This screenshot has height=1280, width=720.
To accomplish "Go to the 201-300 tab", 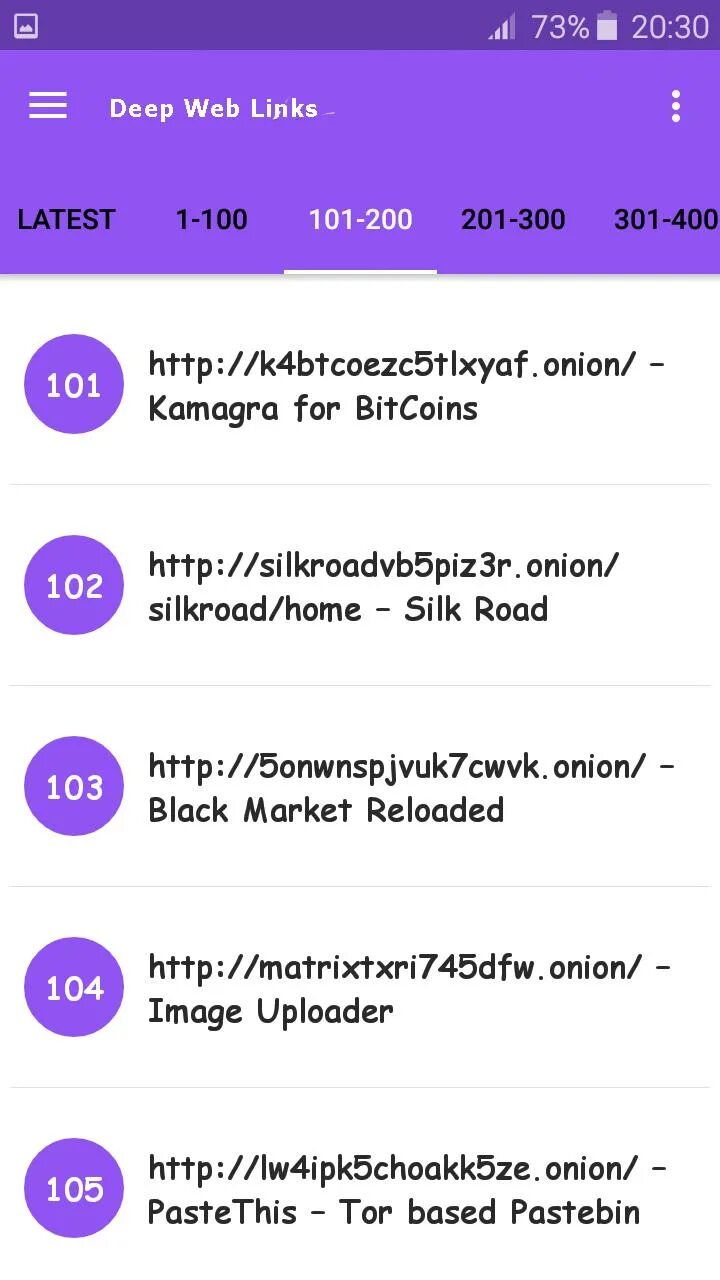I will [x=513, y=220].
